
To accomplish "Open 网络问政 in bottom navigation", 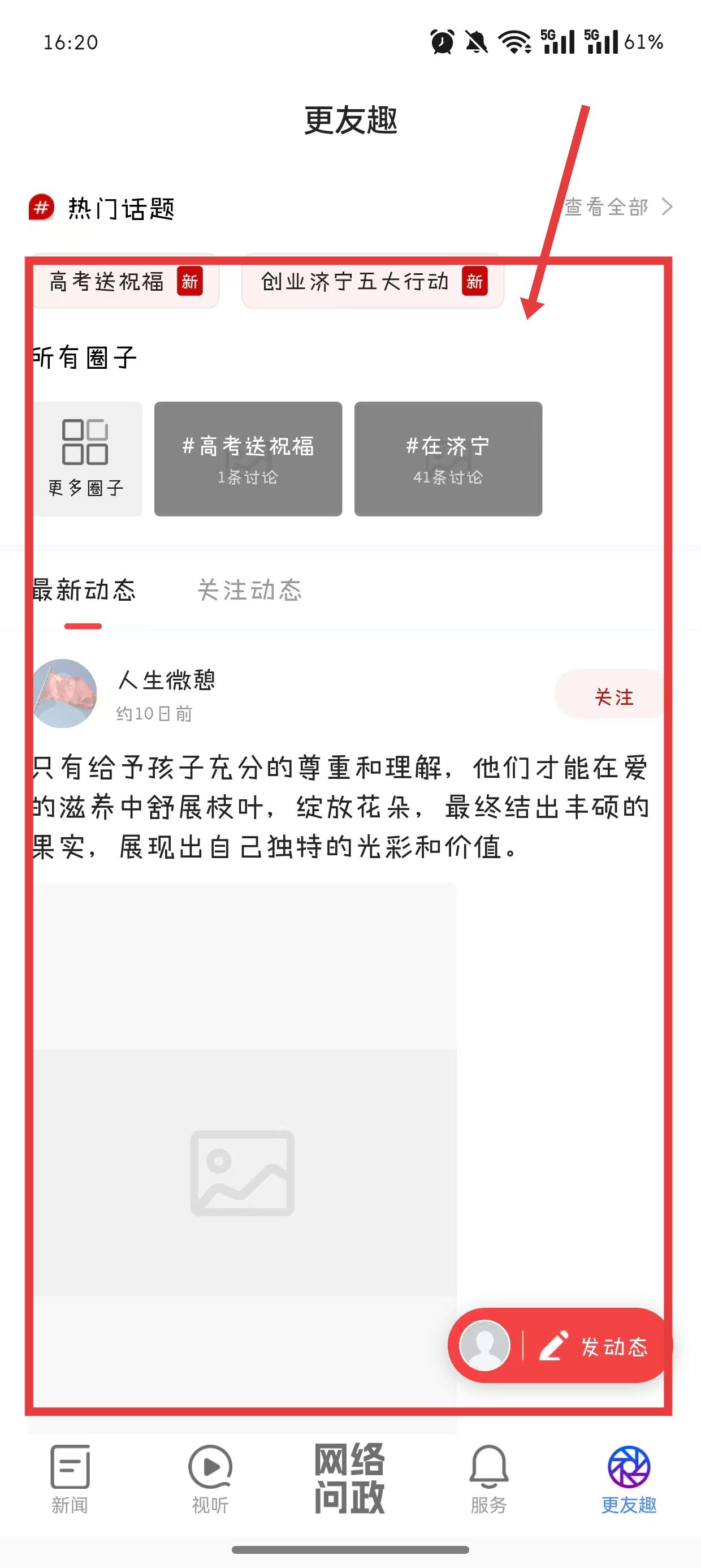I will click(350, 1478).
